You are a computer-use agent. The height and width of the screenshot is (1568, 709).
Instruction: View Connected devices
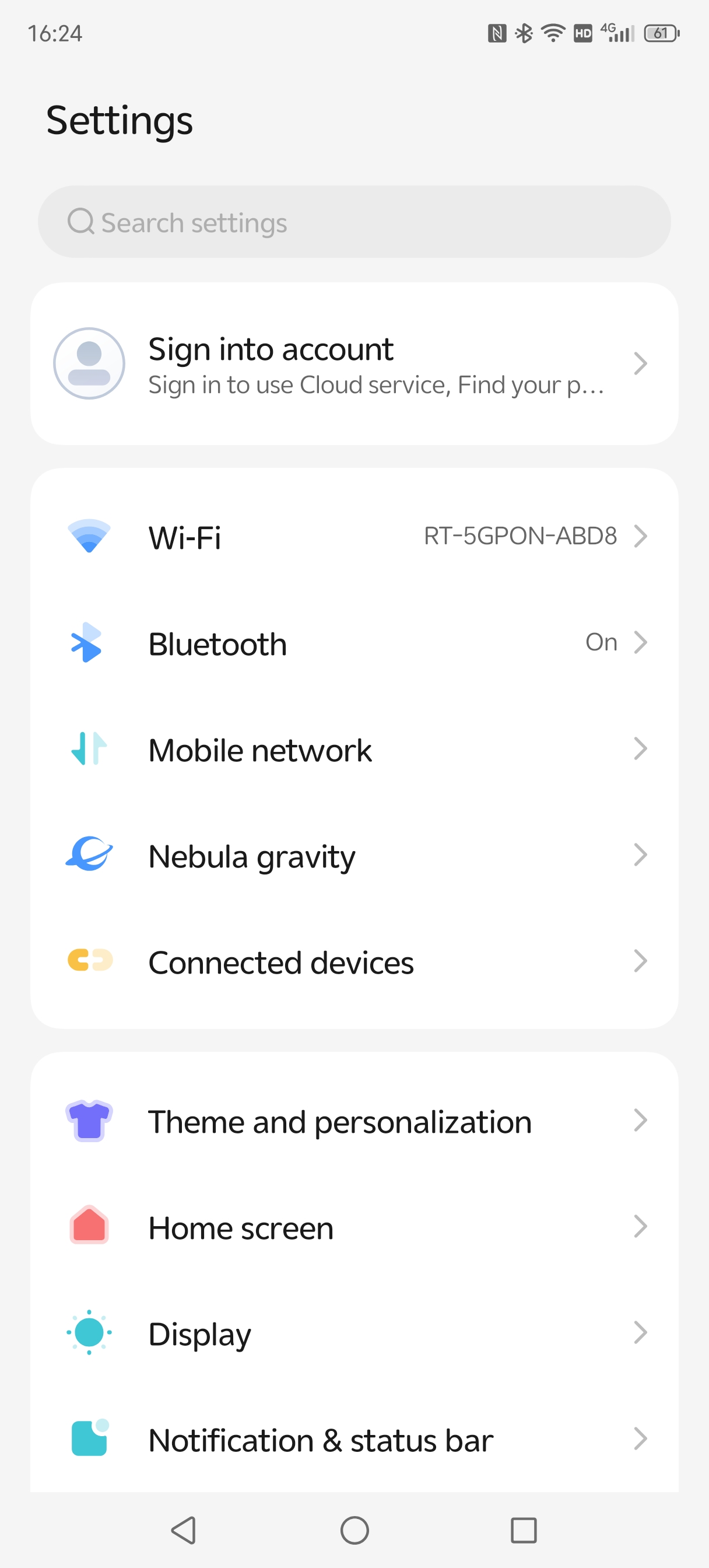click(354, 962)
